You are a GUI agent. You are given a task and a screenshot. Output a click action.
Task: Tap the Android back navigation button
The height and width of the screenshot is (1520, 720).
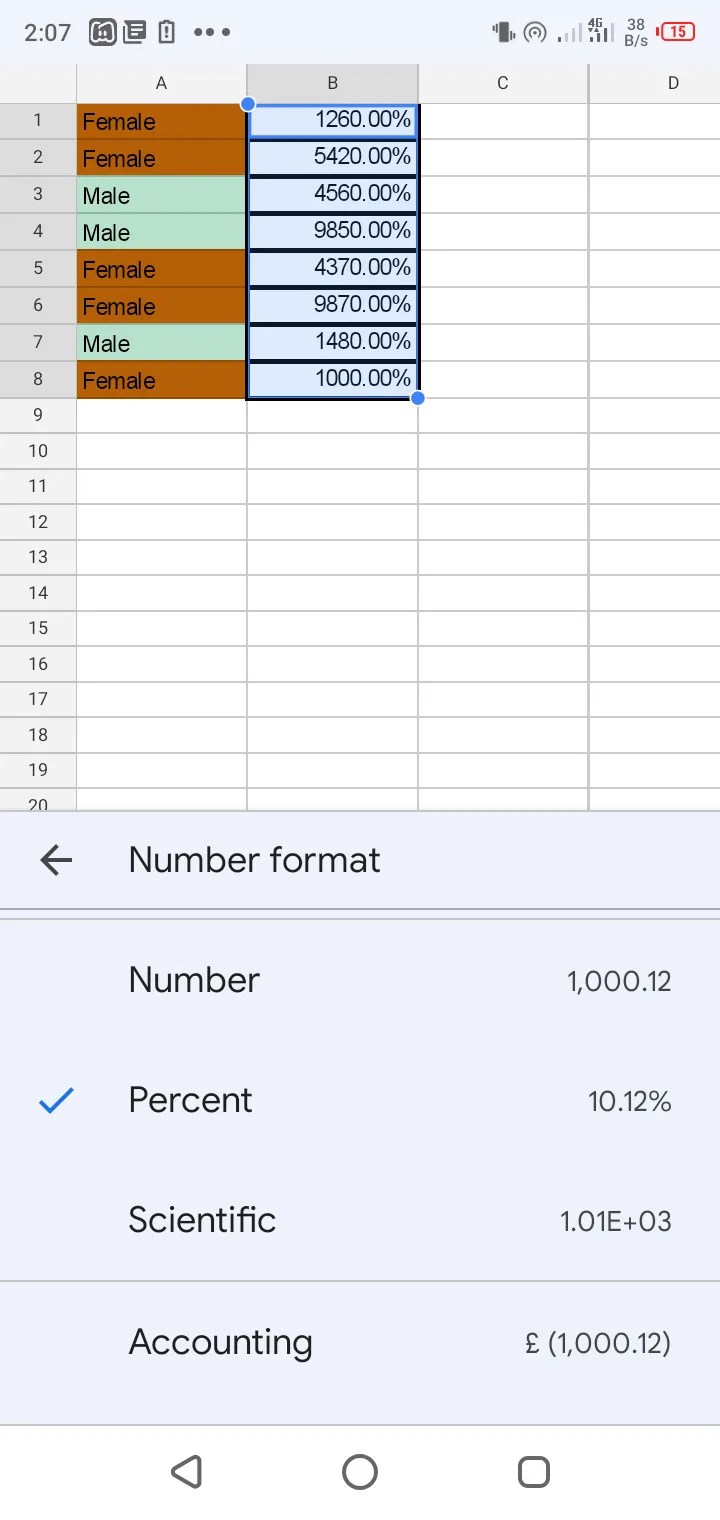tap(186, 1471)
